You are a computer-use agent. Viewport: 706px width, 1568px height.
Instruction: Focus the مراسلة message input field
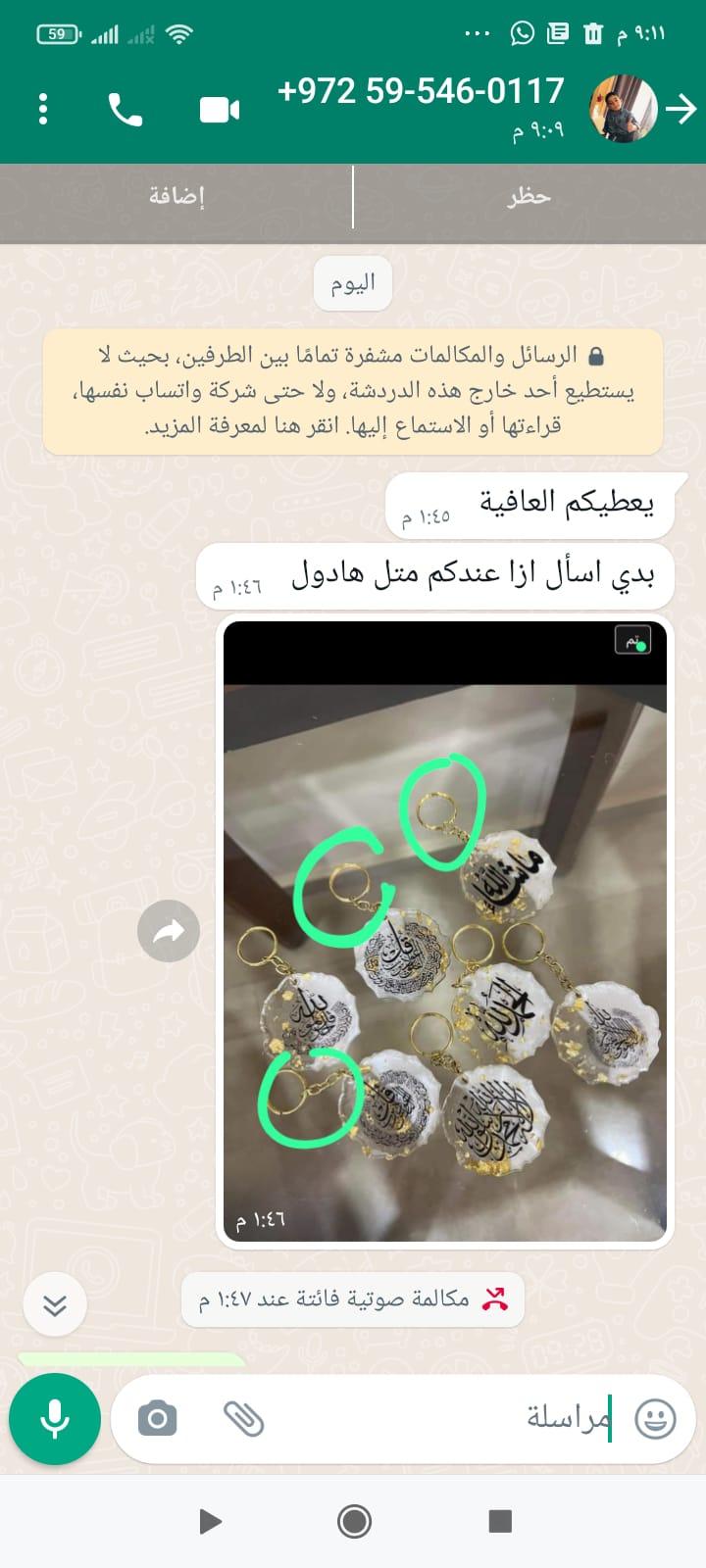pyautogui.click(x=441, y=1419)
